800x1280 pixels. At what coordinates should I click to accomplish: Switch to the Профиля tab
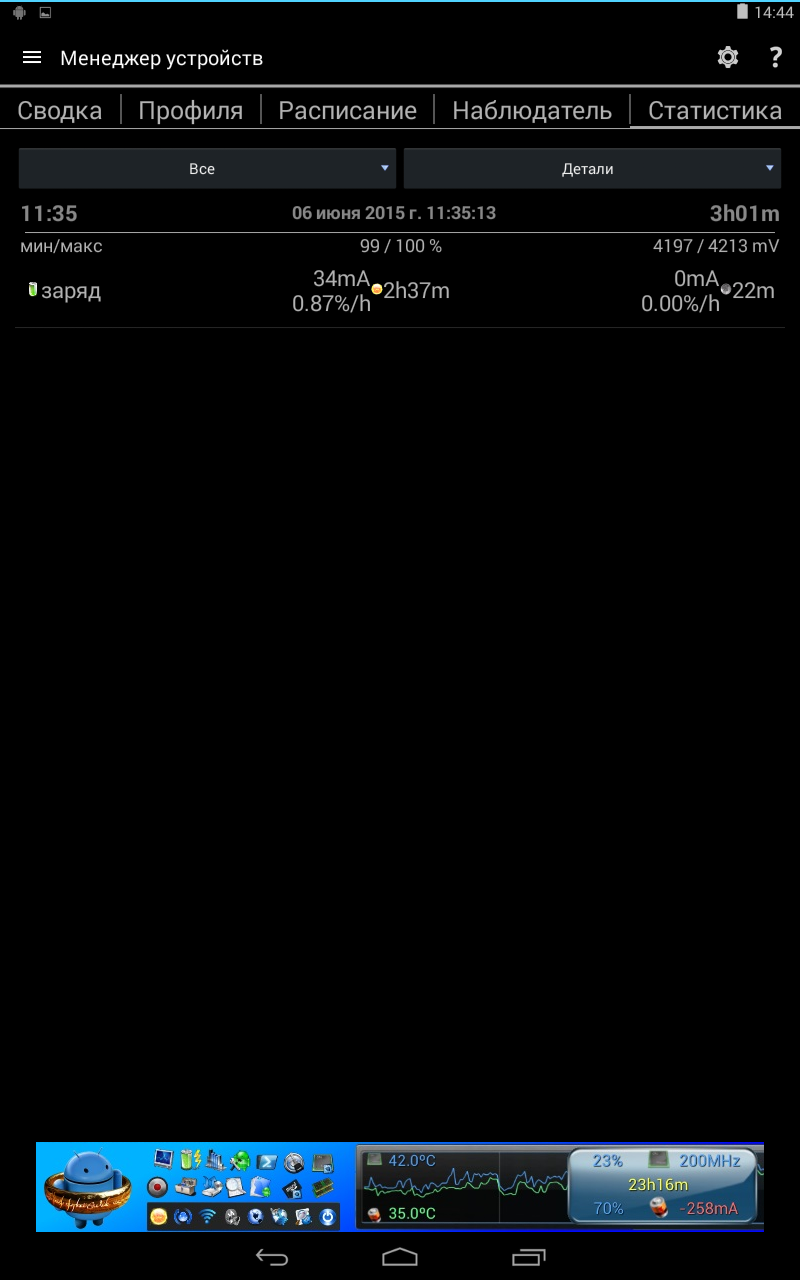(x=190, y=110)
